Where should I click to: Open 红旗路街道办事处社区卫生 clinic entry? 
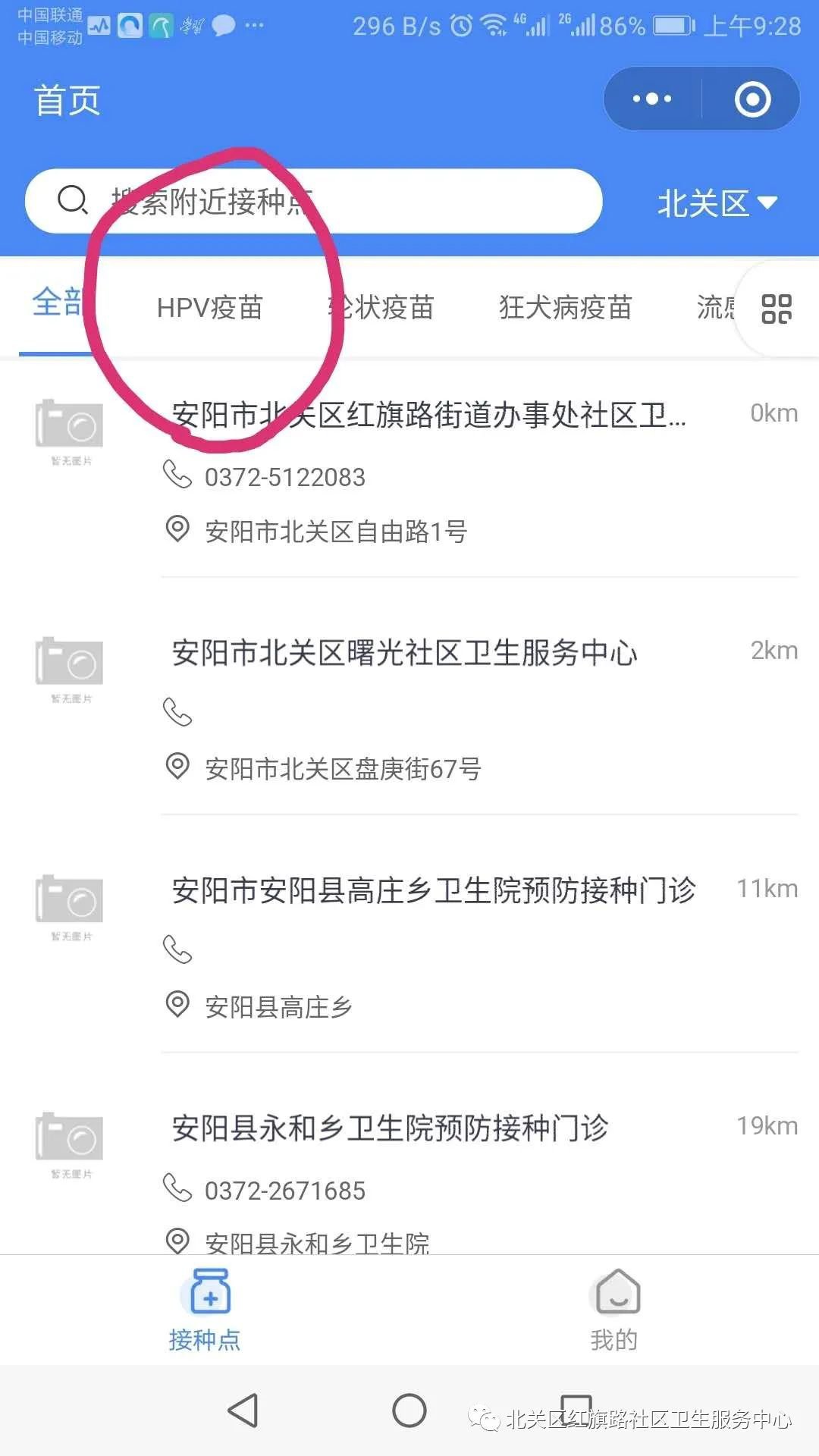point(428,415)
